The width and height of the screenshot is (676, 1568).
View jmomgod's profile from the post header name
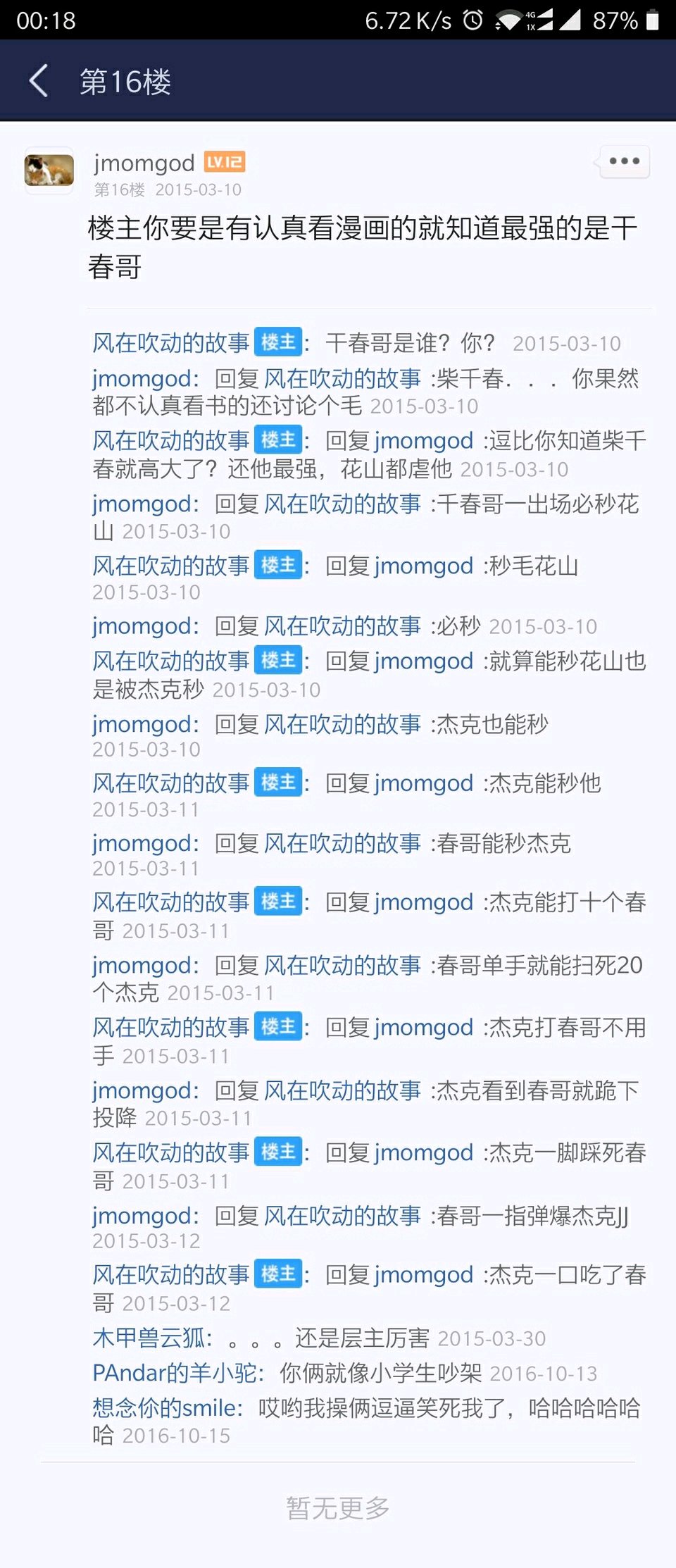click(144, 163)
